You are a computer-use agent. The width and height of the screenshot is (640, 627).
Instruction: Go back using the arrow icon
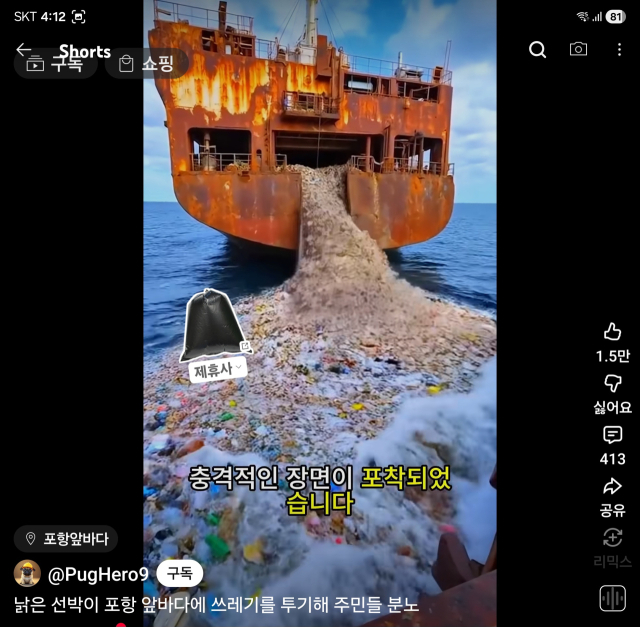coord(24,50)
